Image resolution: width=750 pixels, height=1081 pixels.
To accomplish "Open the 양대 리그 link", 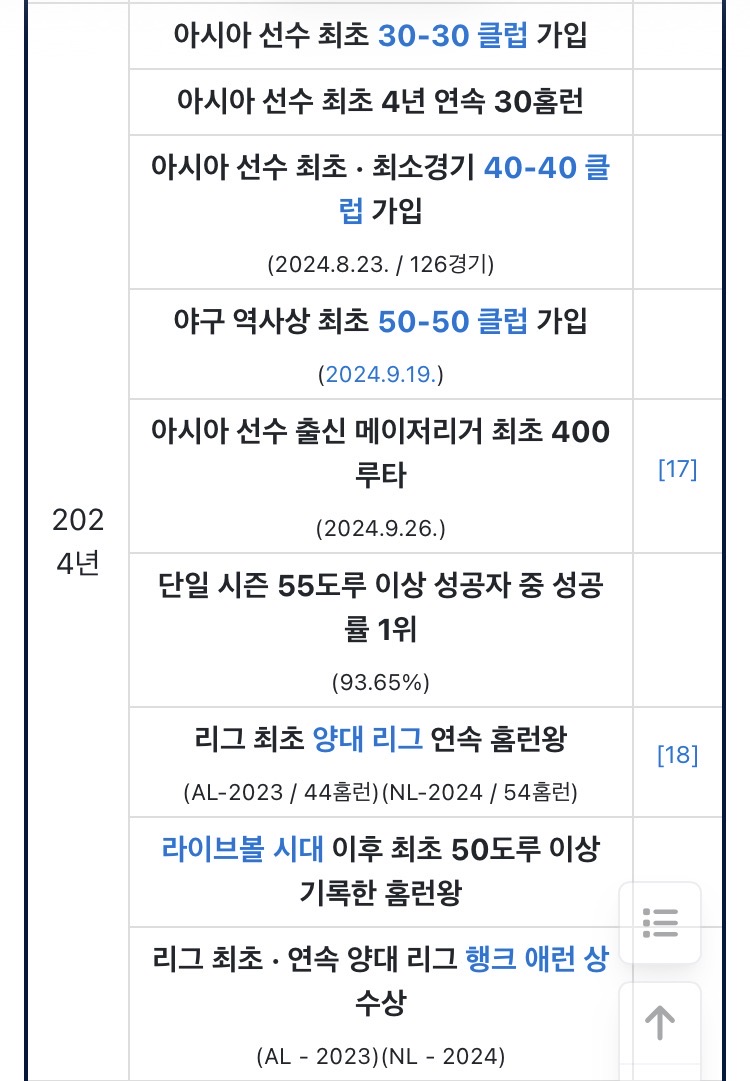I will [x=367, y=739].
